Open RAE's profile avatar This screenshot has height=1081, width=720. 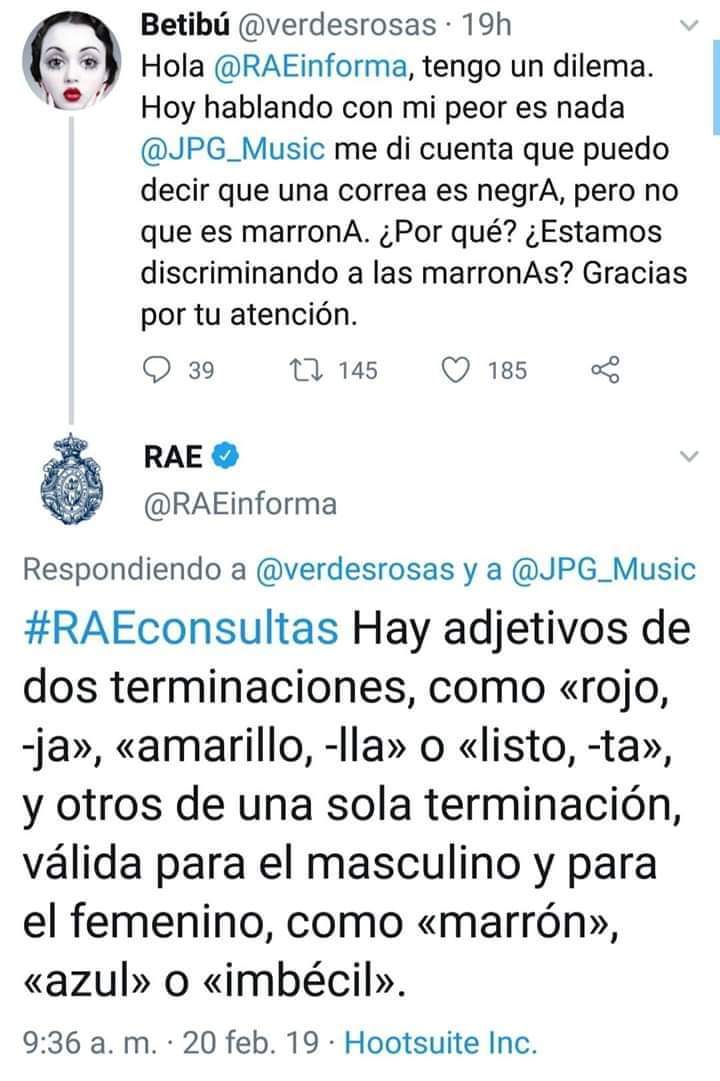(x=67, y=482)
